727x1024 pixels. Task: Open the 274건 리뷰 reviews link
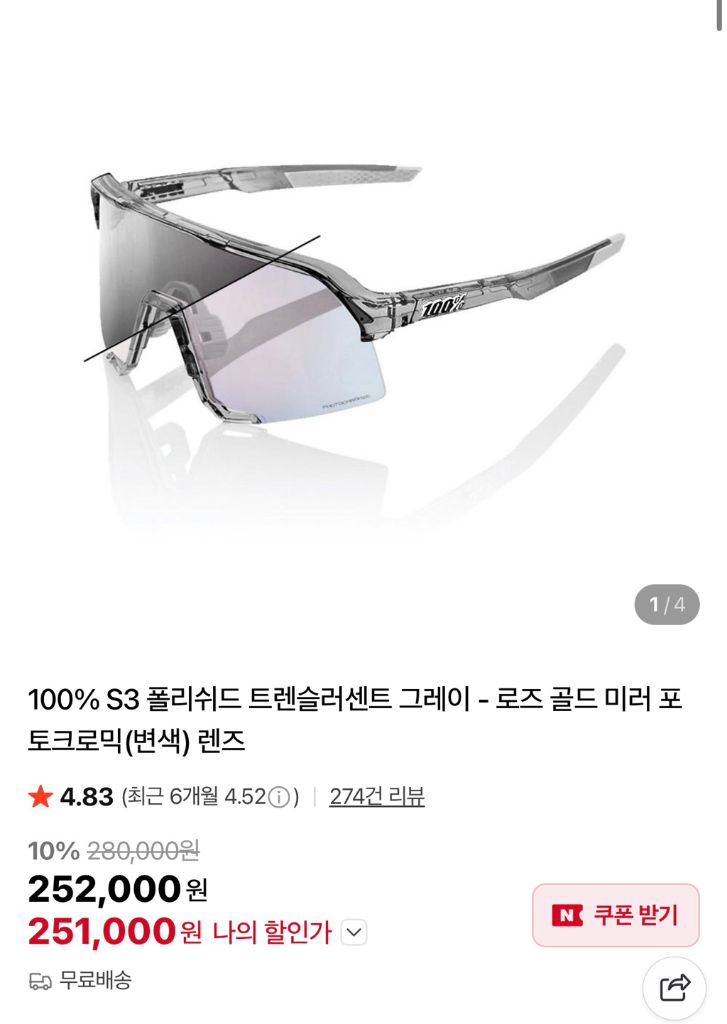pyautogui.click(x=376, y=797)
